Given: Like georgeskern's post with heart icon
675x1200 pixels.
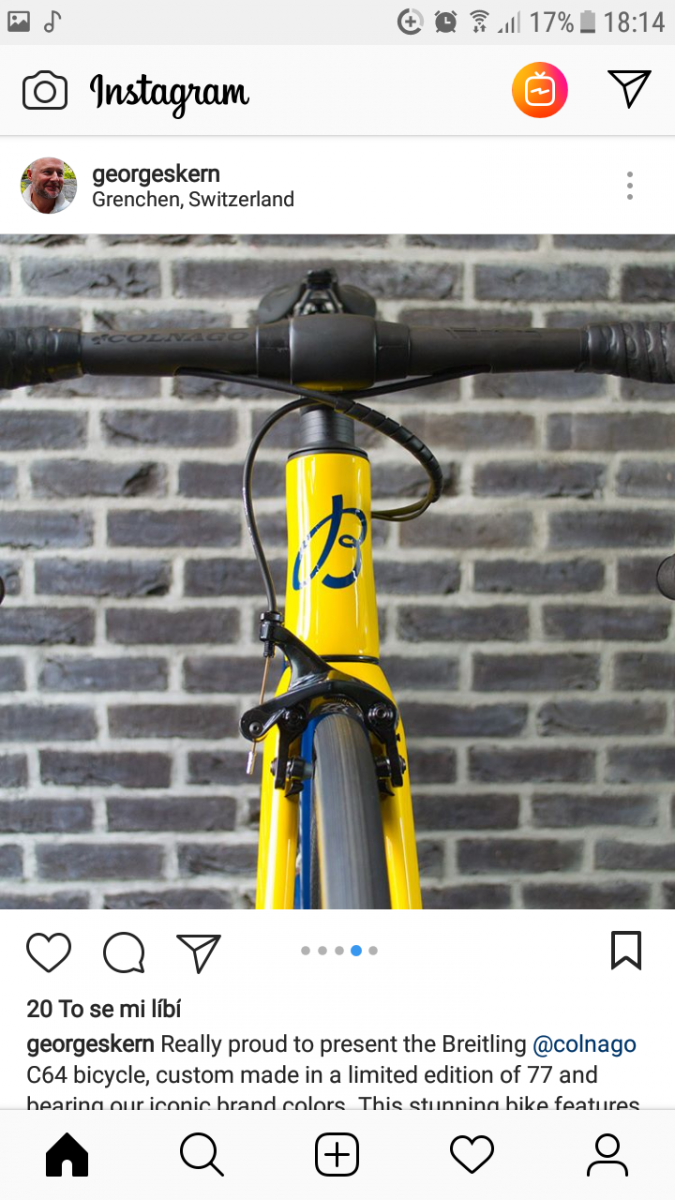Looking at the screenshot, I should [48, 952].
